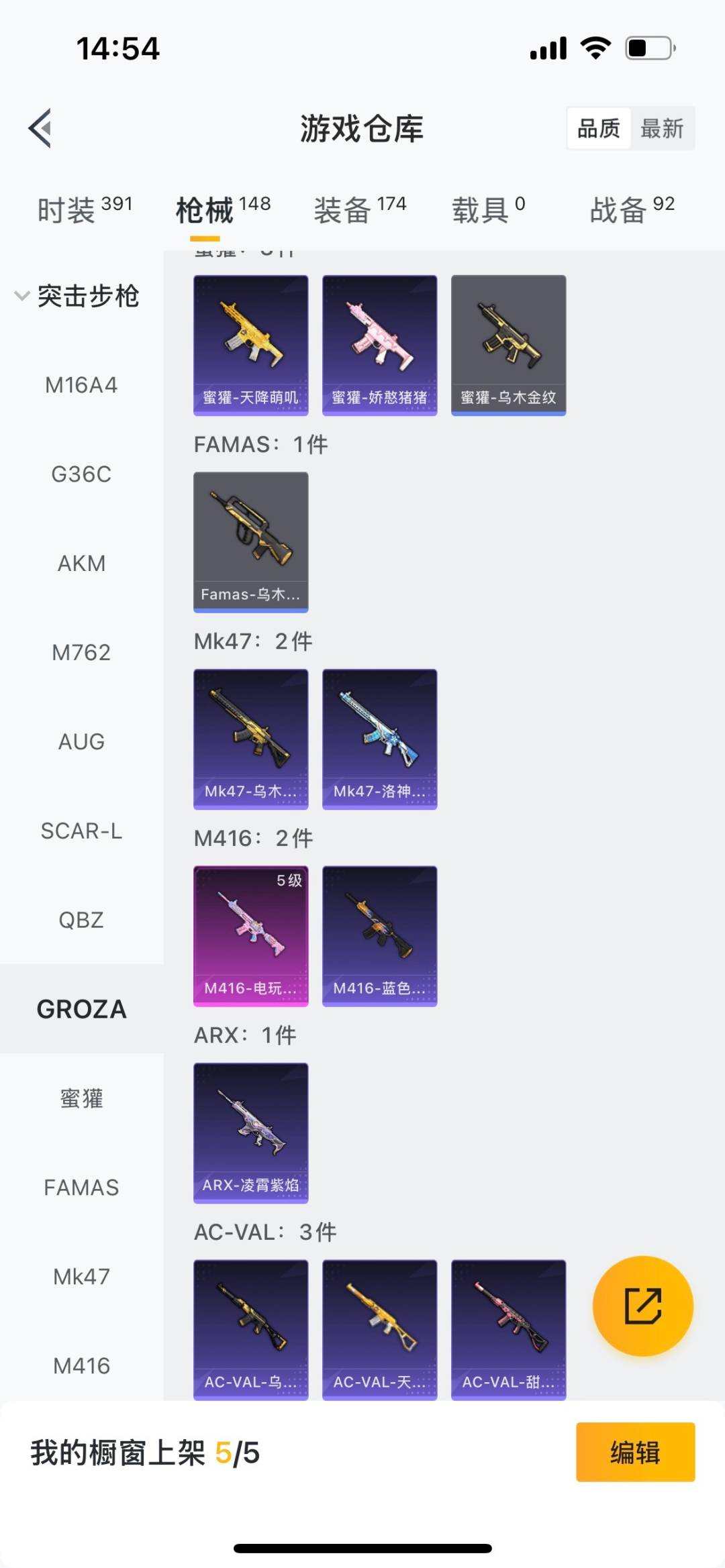Tap the yellow floating share button
Image resolution: width=725 pixels, height=1568 pixels.
(642, 1306)
